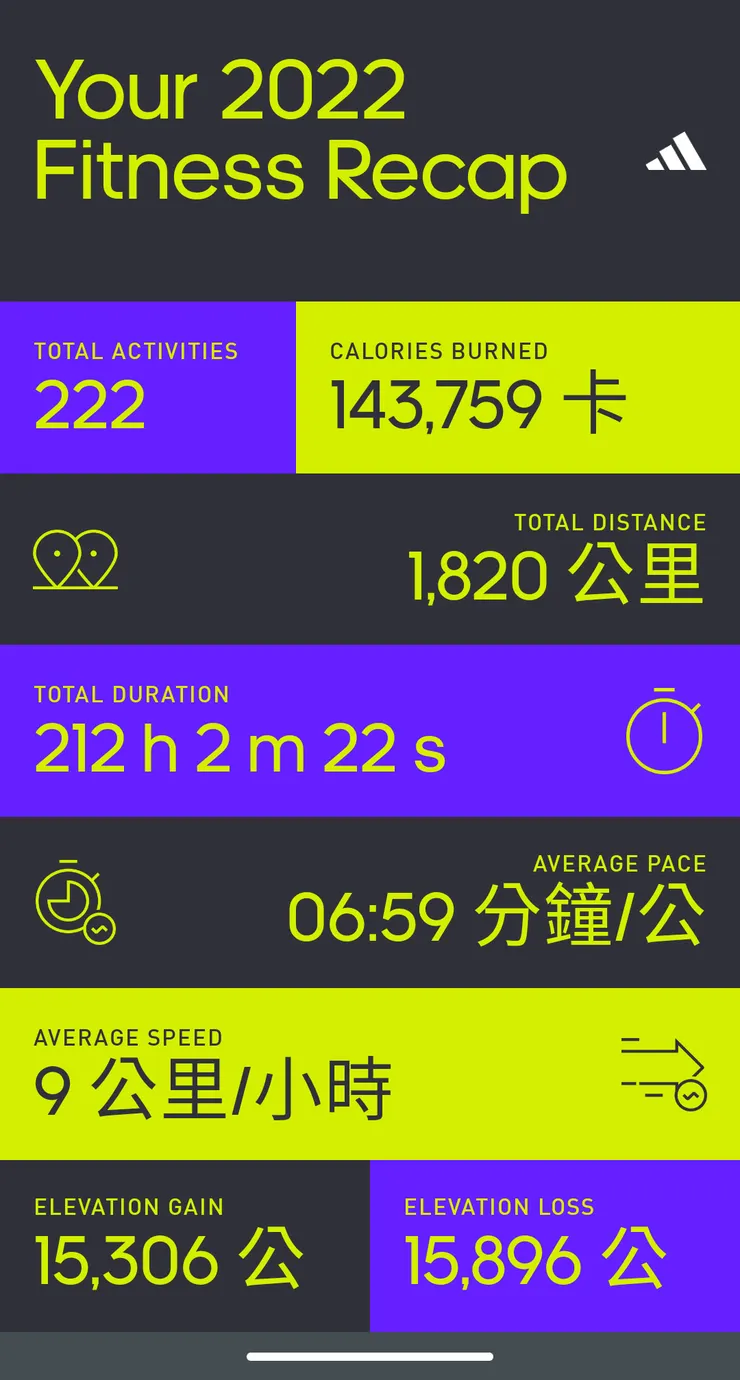Open the Total Activities stat tile
Viewport: 740px width, 1380px height.
click(148, 384)
